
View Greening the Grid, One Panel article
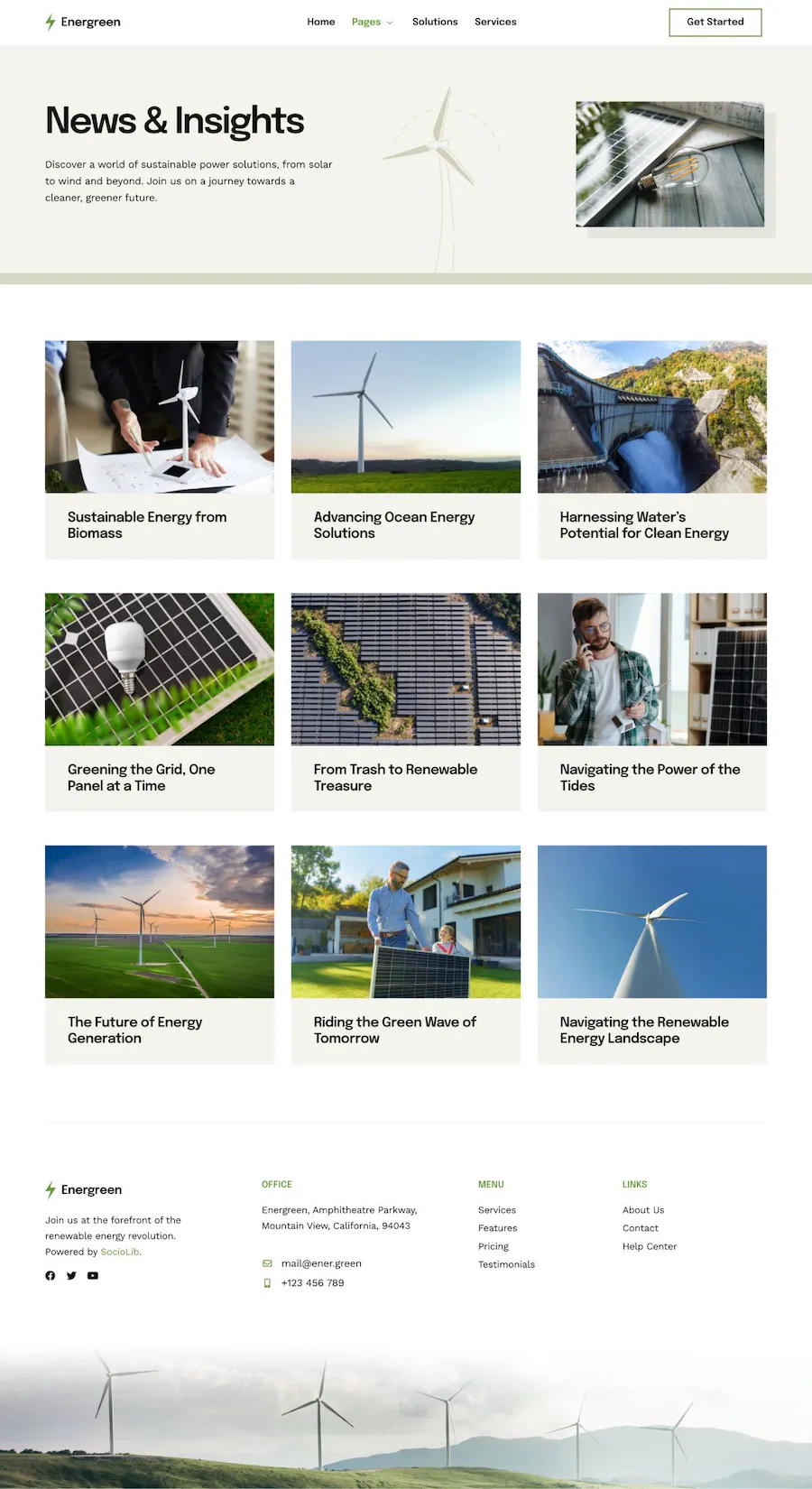click(141, 777)
